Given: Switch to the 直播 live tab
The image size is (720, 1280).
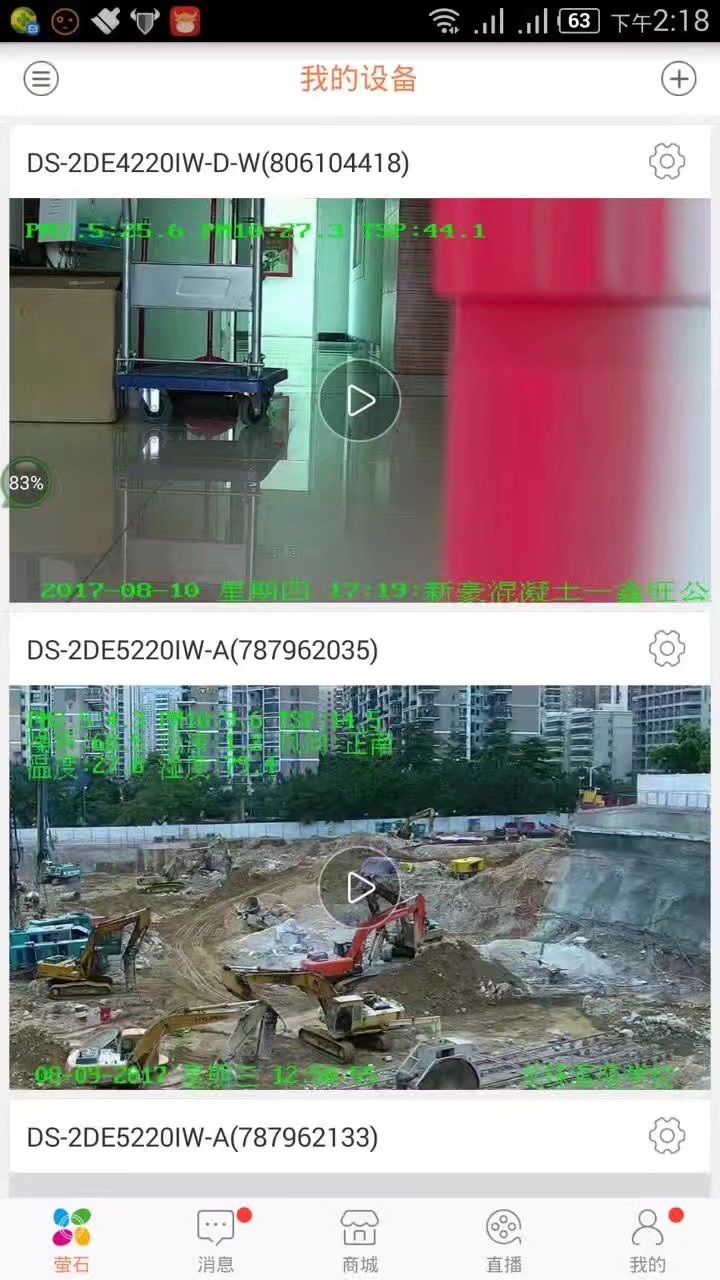Looking at the screenshot, I should pos(504,1238).
